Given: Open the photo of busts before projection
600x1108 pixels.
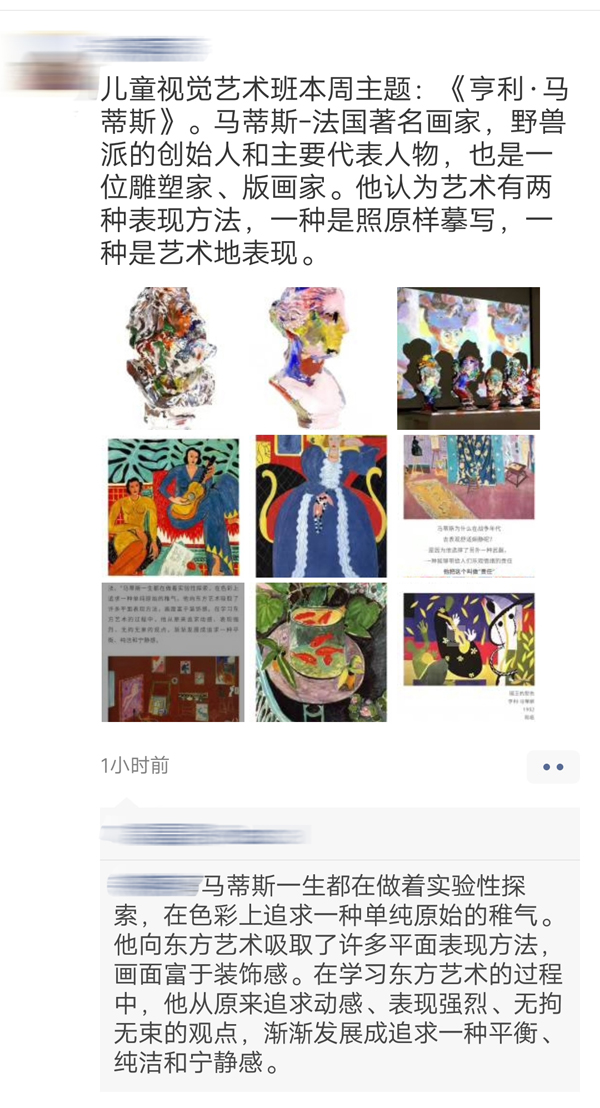Looking at the screenshot, I should [468, 358].
